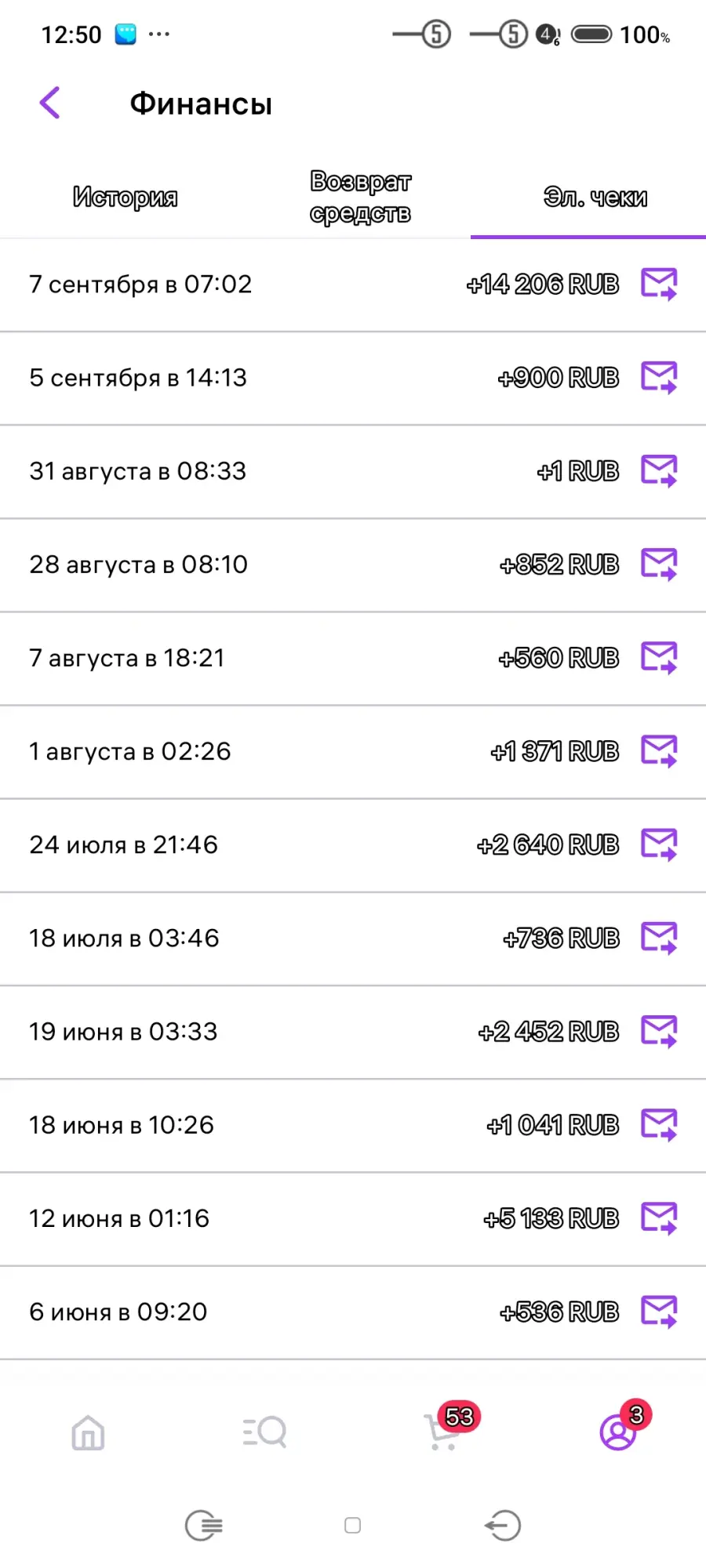Send the 12 июня +5 133 RUB receipt
Screen dimensions: 706x1568
pos(659,1218)
